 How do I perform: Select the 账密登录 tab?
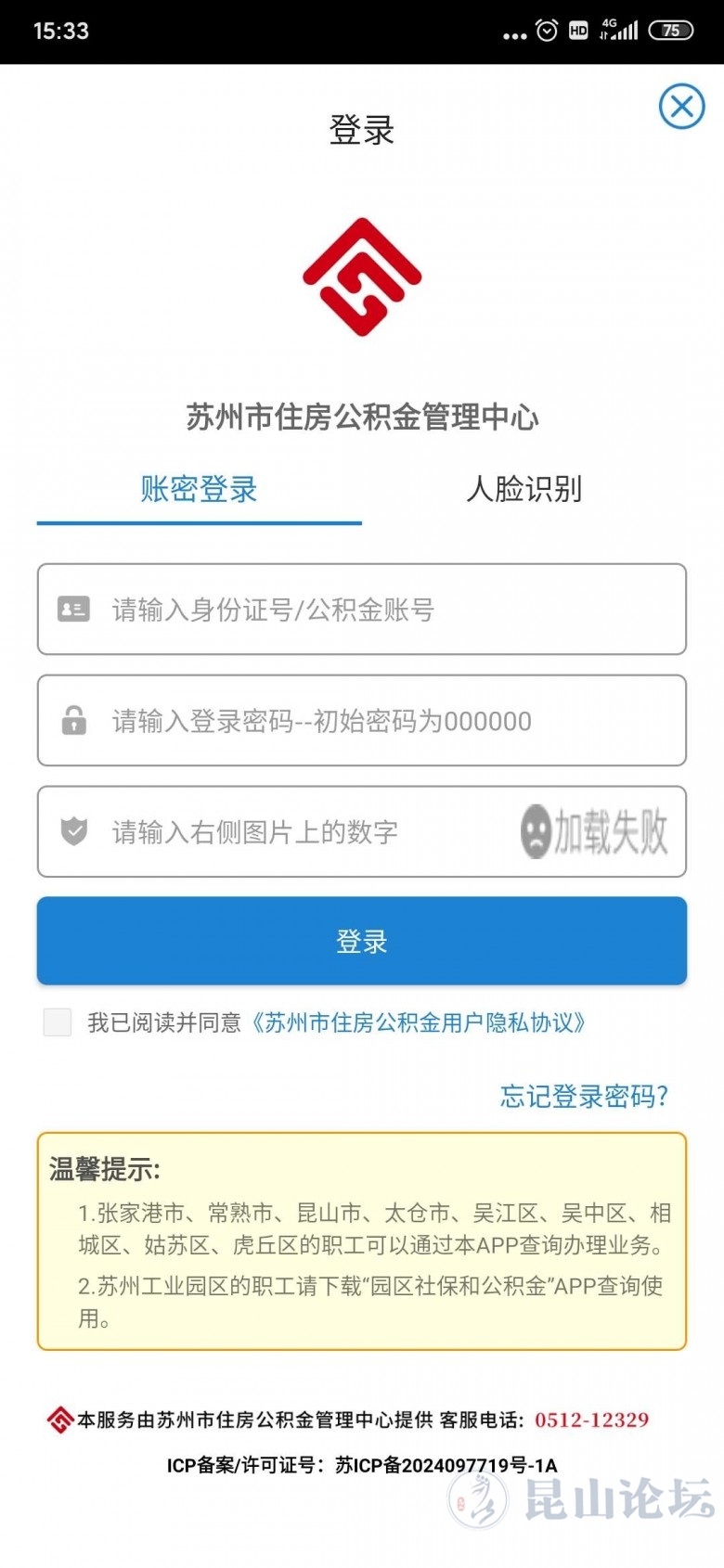pos(199,489)
